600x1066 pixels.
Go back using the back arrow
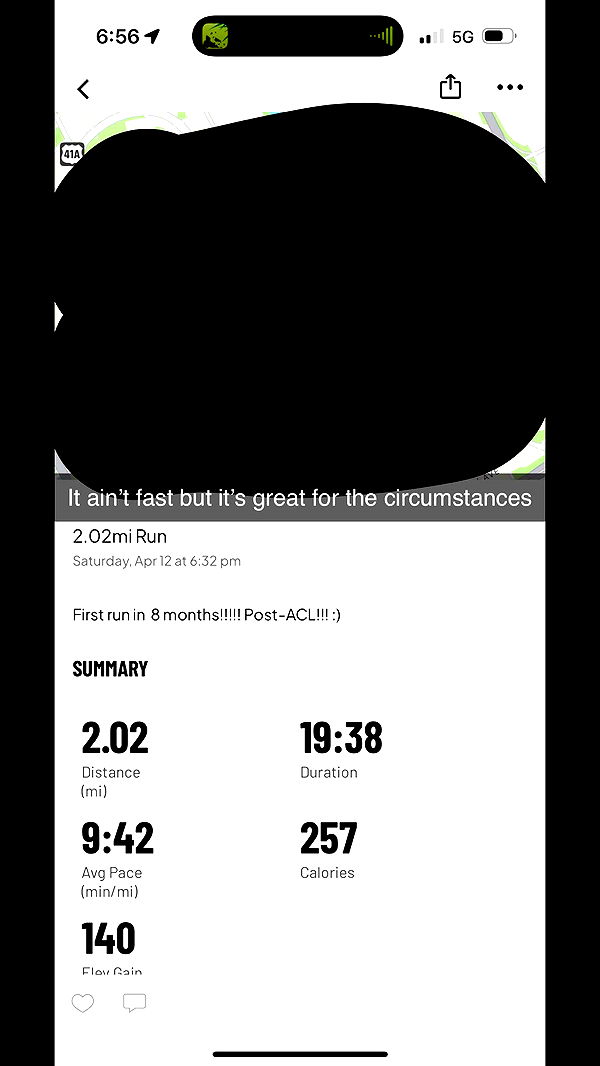[x=83, y=89]
